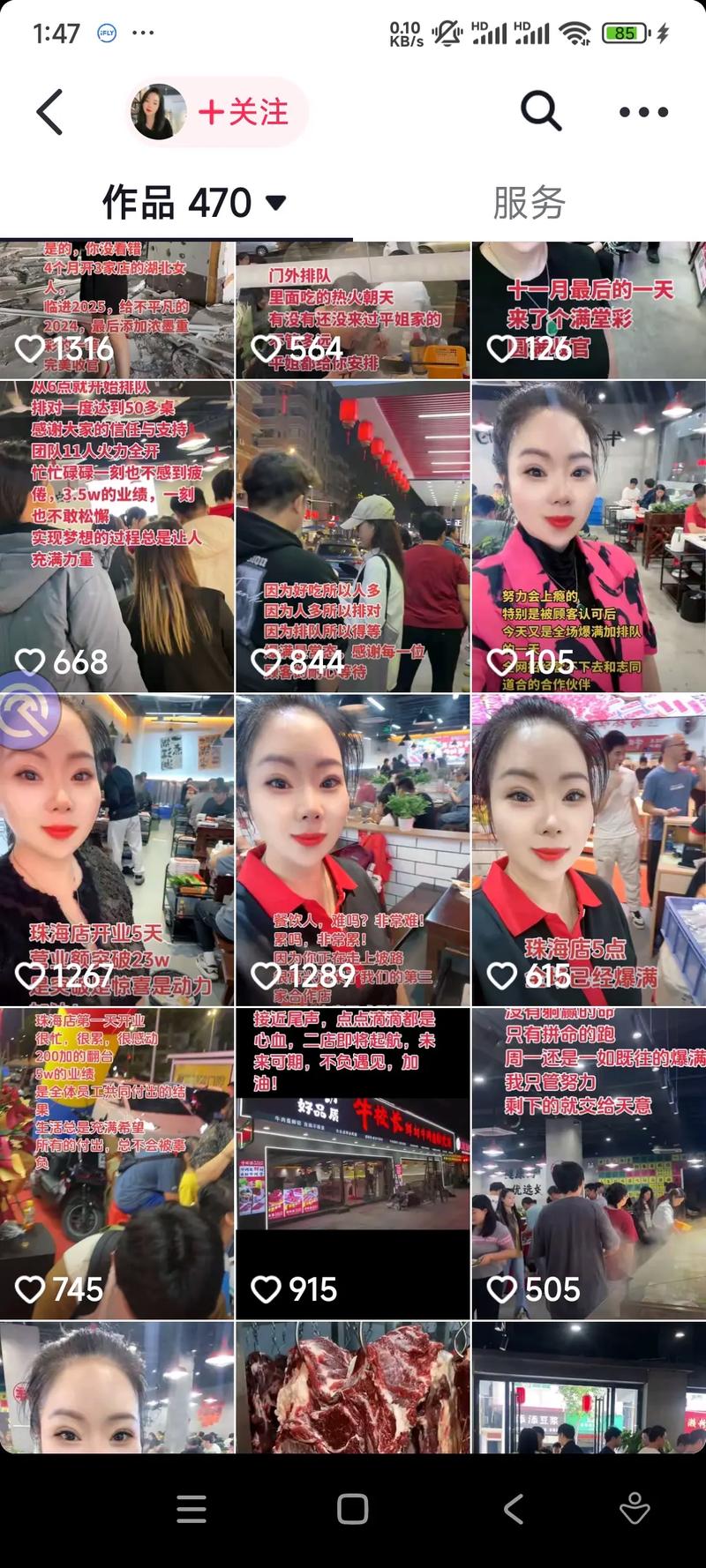The width and height of the screenshot is (706, 1568).
Task: Tap the floating purple circle icon
Action: 26,714
